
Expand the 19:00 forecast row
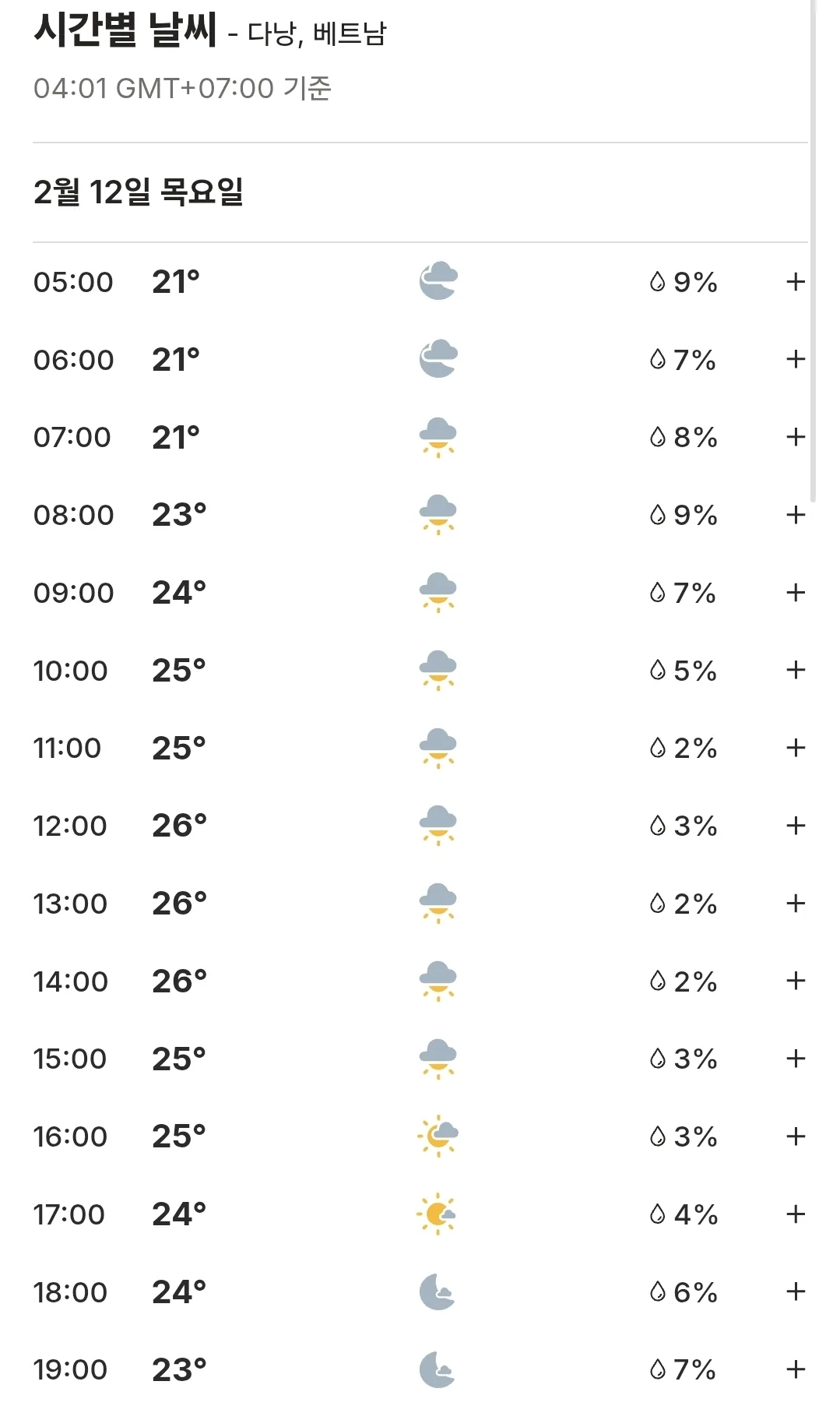[x=795, y=1369]
